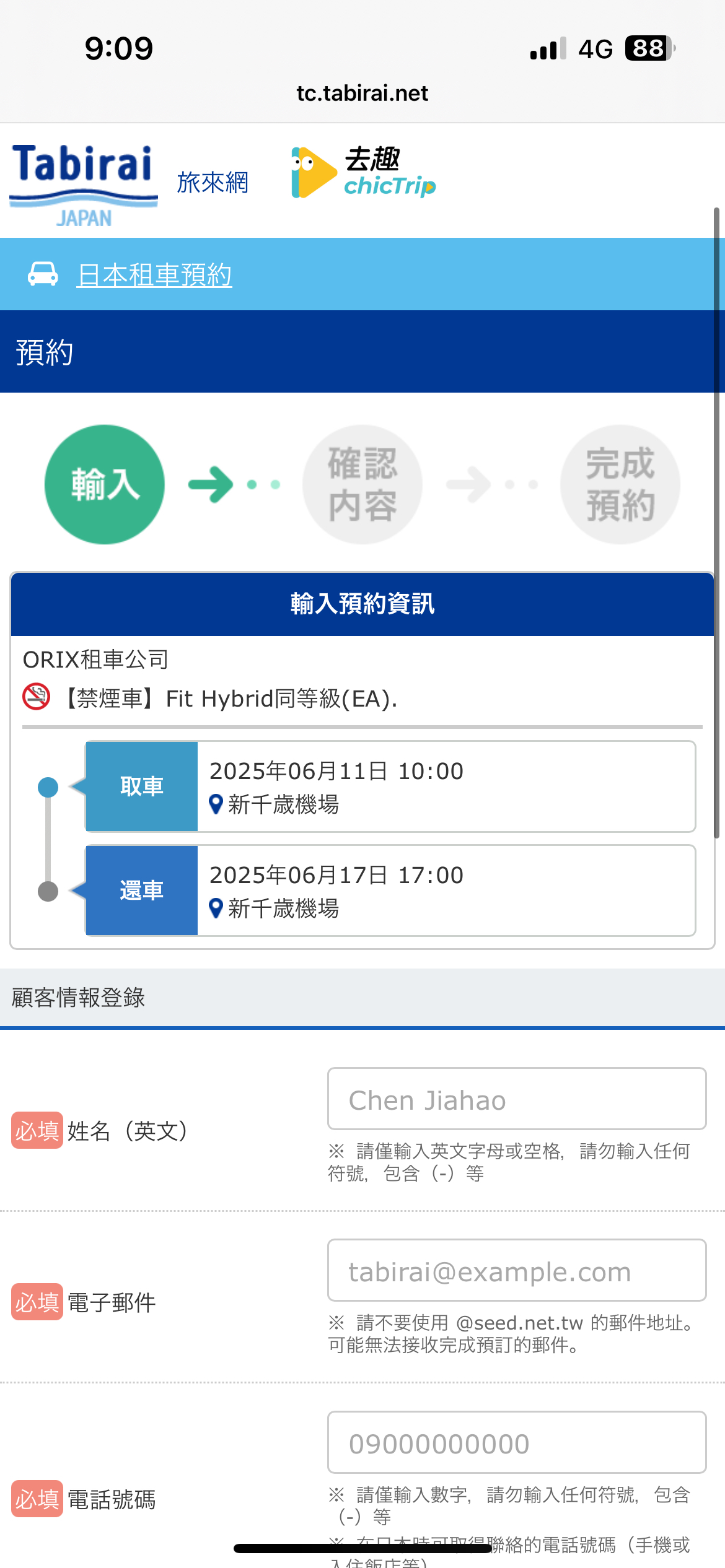Select the phone number field (電話號碼)
725x1568 pixels.
pyautogui.click(x=516, y=1443)
